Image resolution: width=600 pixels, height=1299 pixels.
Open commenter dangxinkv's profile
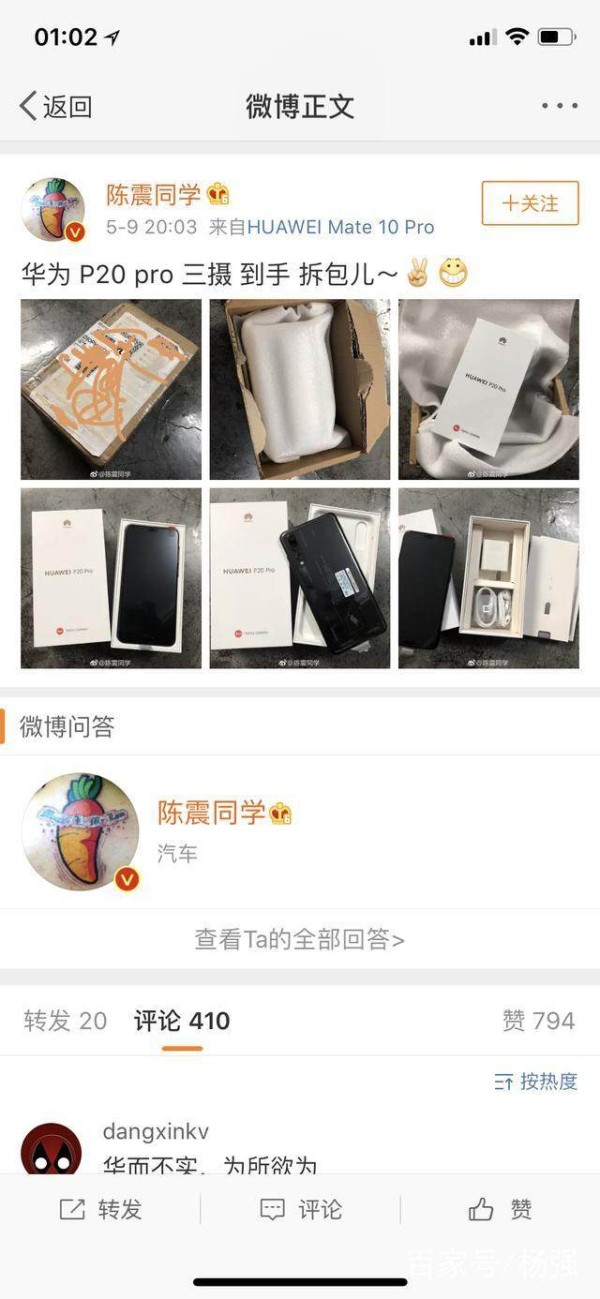pyautogui.click(x=50, y=1150)
